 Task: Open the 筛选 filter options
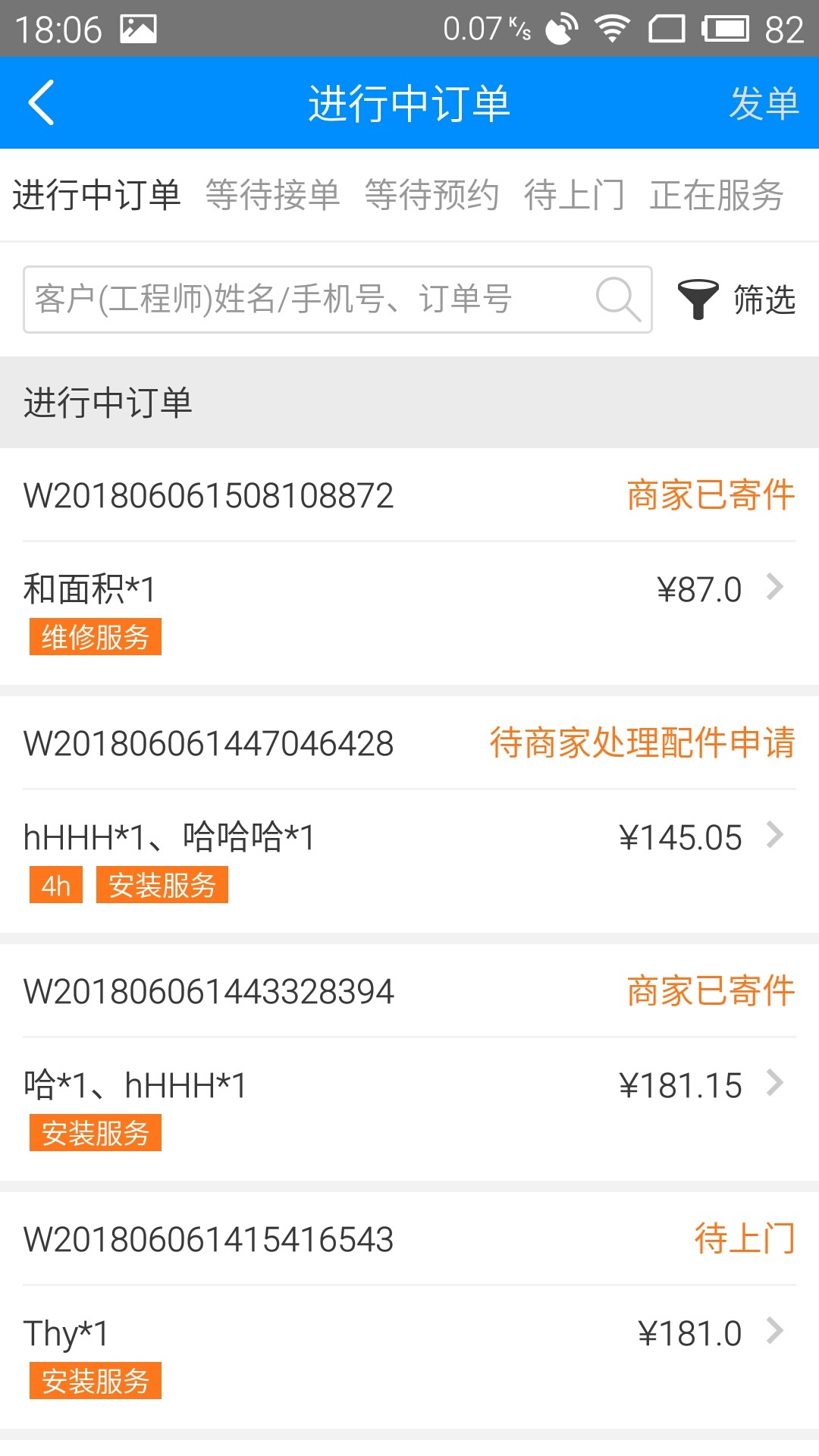point(737,300)
